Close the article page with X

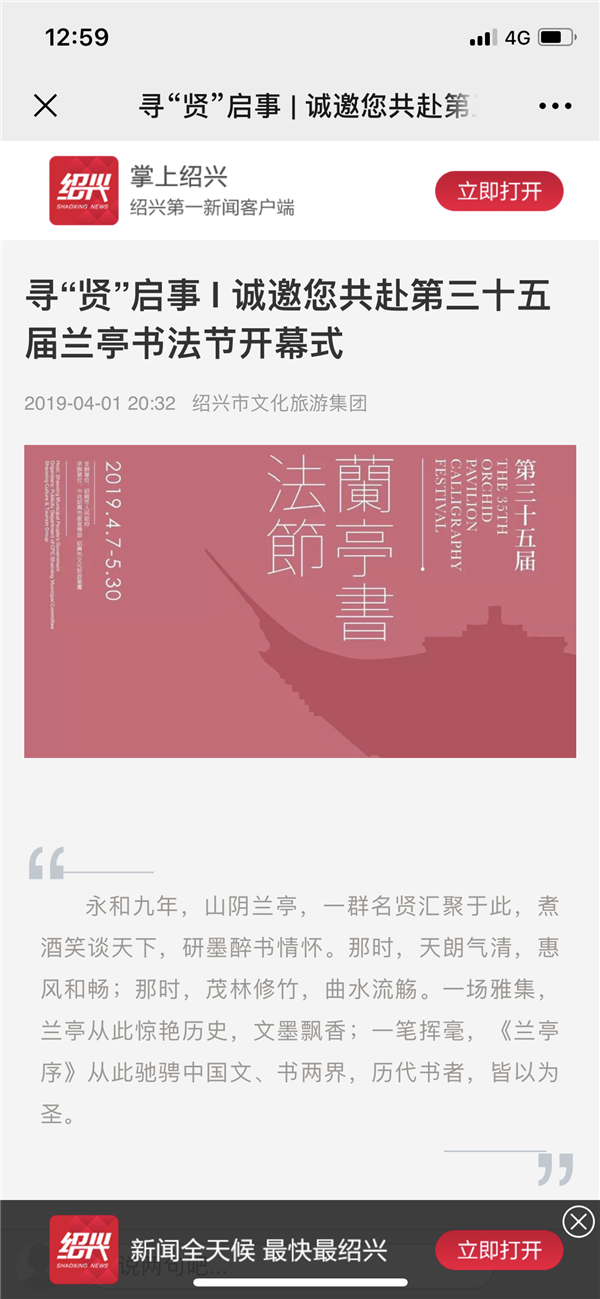click(x=45, y=106)
